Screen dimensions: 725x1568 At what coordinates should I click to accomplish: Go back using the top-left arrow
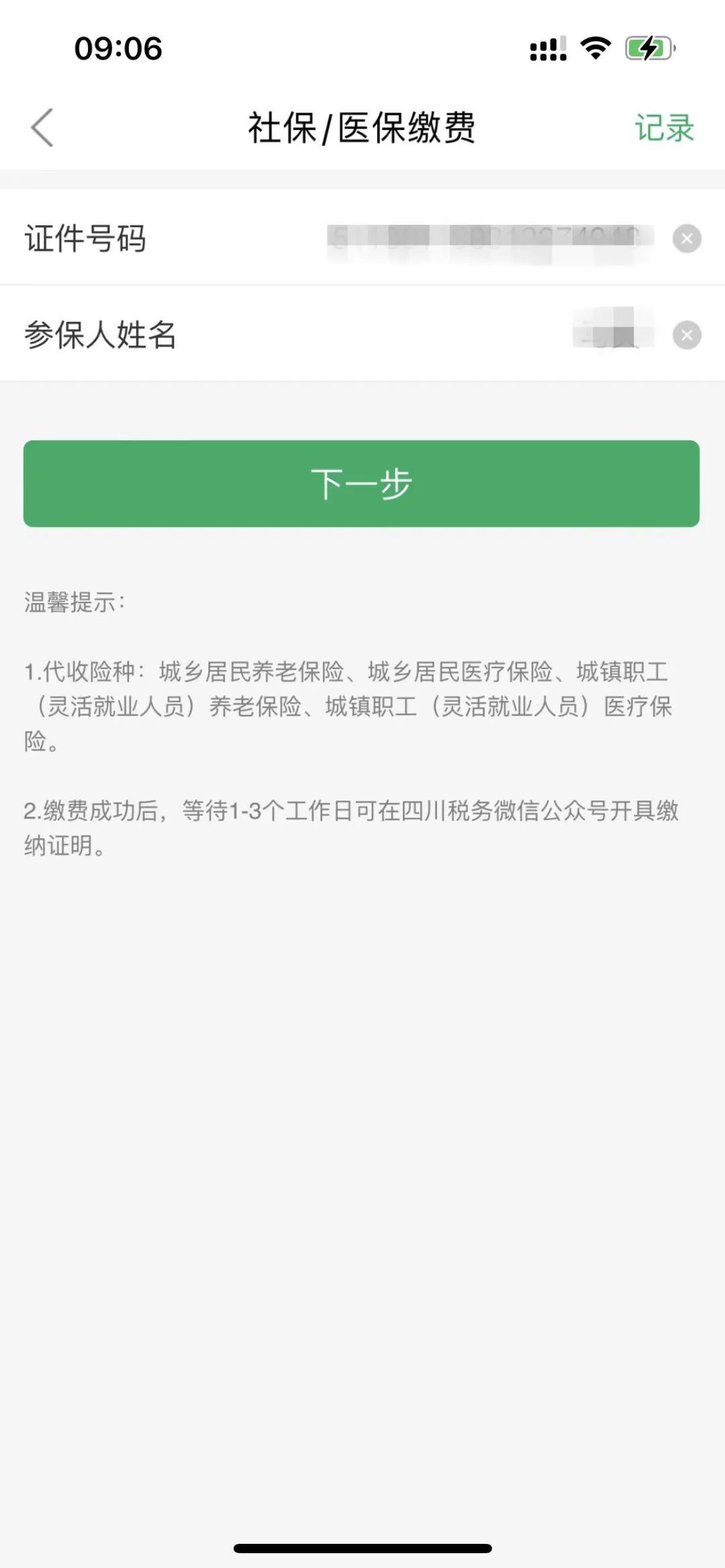tap(42, 127)
